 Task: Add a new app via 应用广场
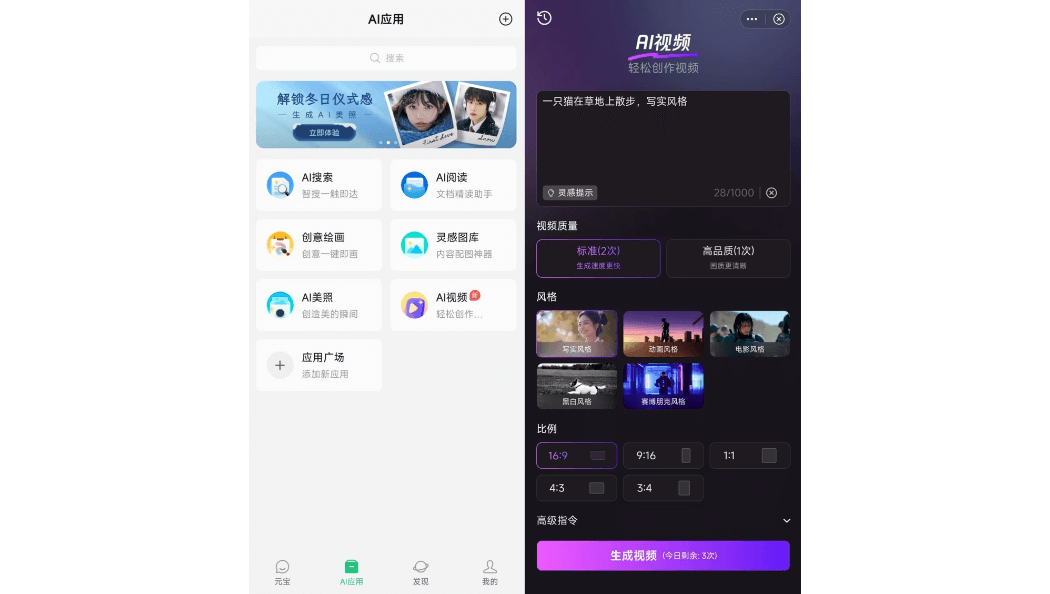coord(318,365)
